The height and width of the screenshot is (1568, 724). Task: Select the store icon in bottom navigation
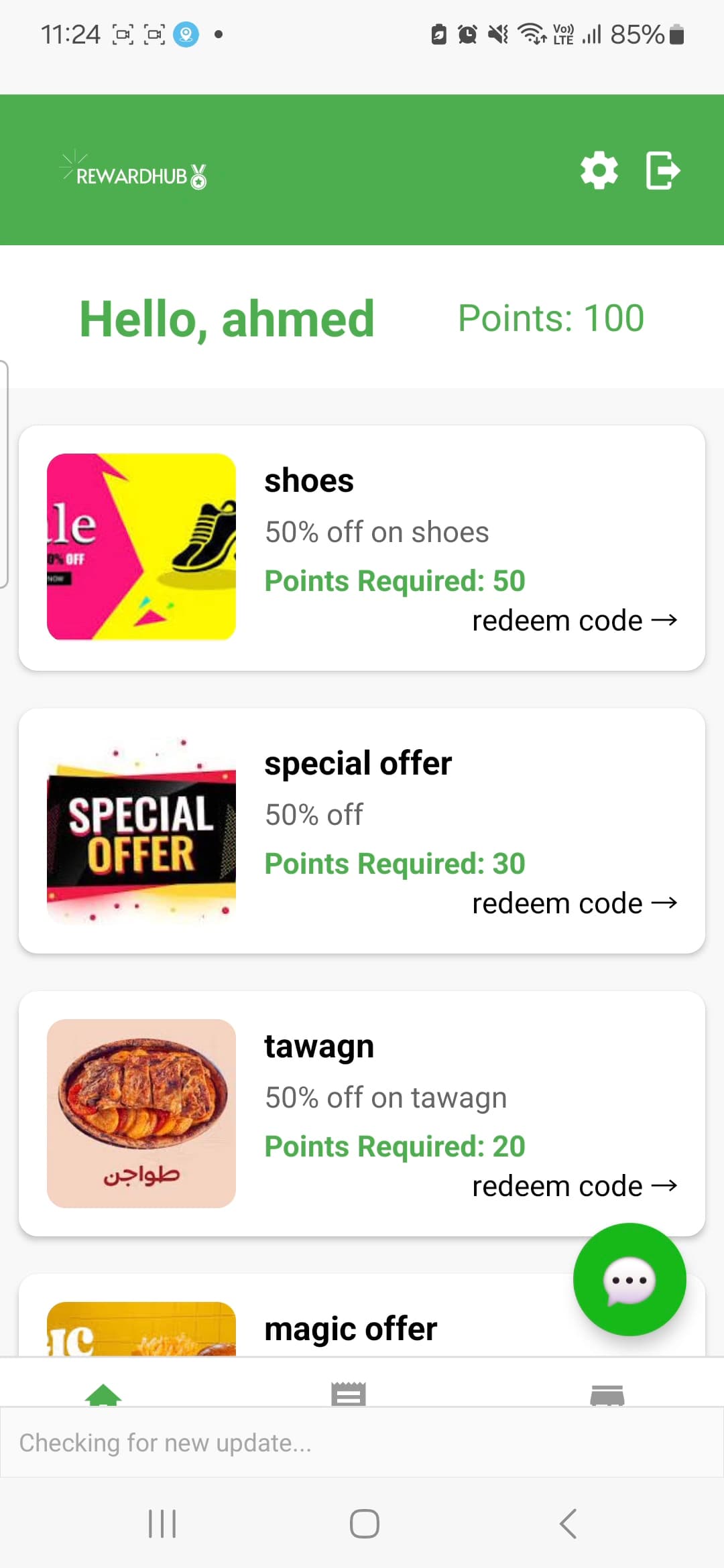coord(607,1396)
